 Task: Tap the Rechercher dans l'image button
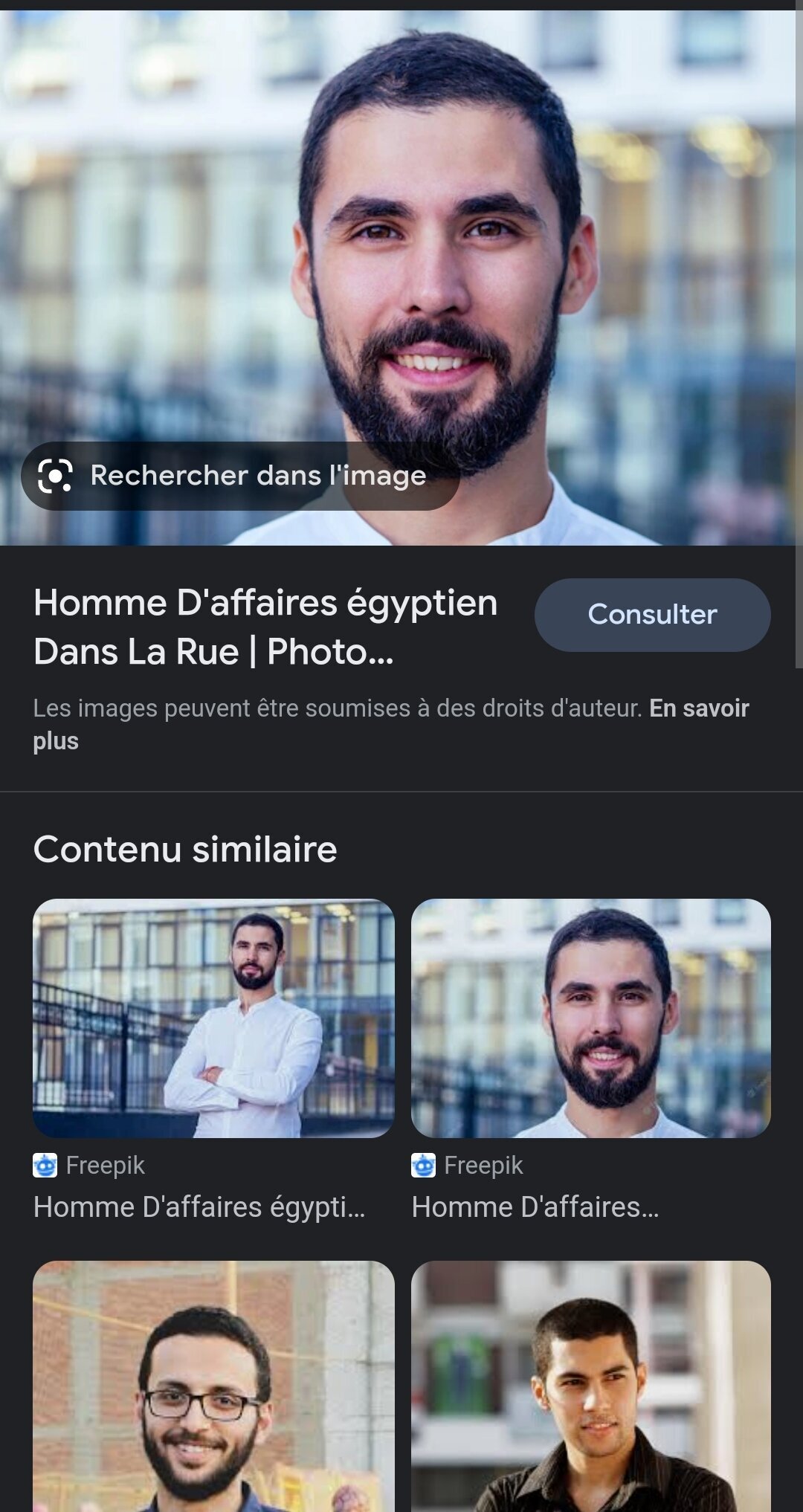click(239, 476)
